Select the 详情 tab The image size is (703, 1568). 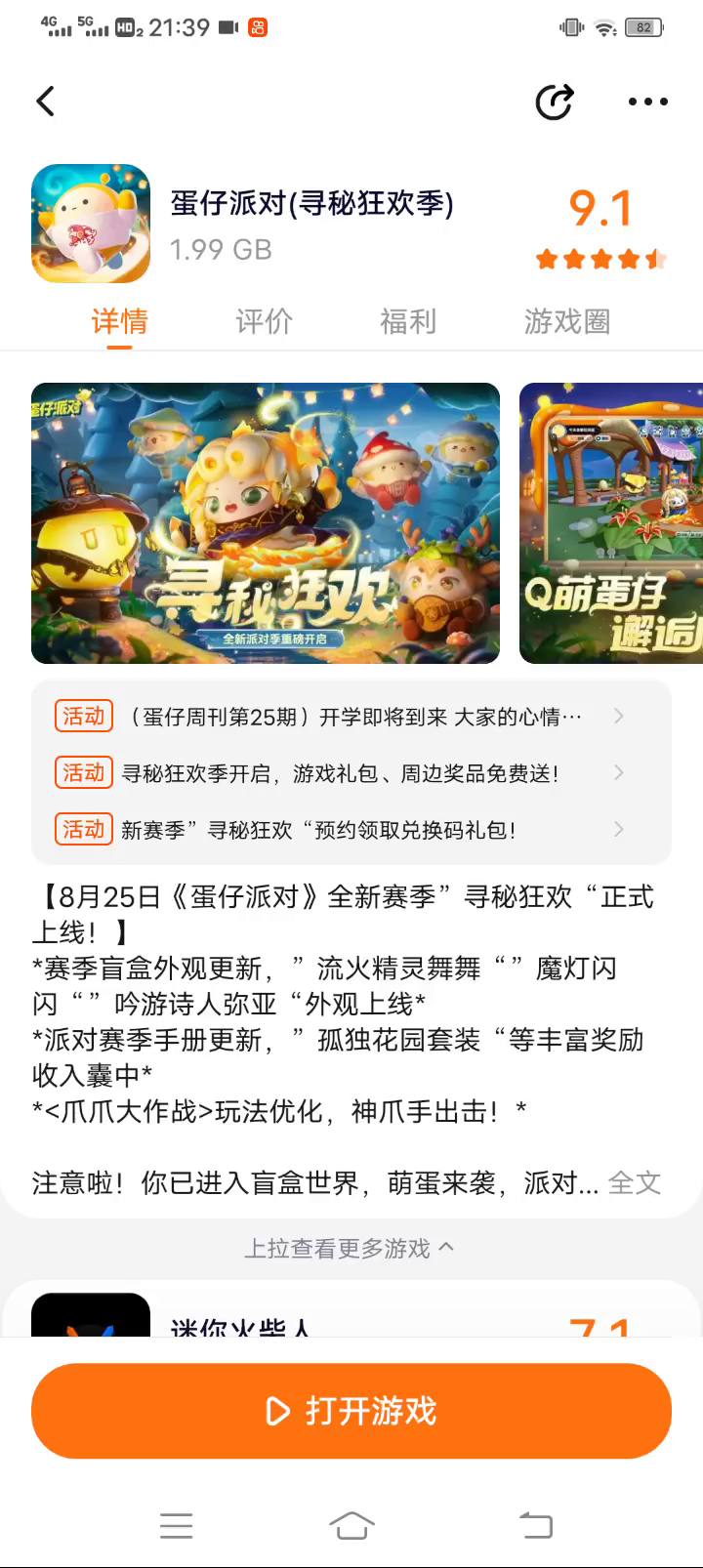point(119,321)
